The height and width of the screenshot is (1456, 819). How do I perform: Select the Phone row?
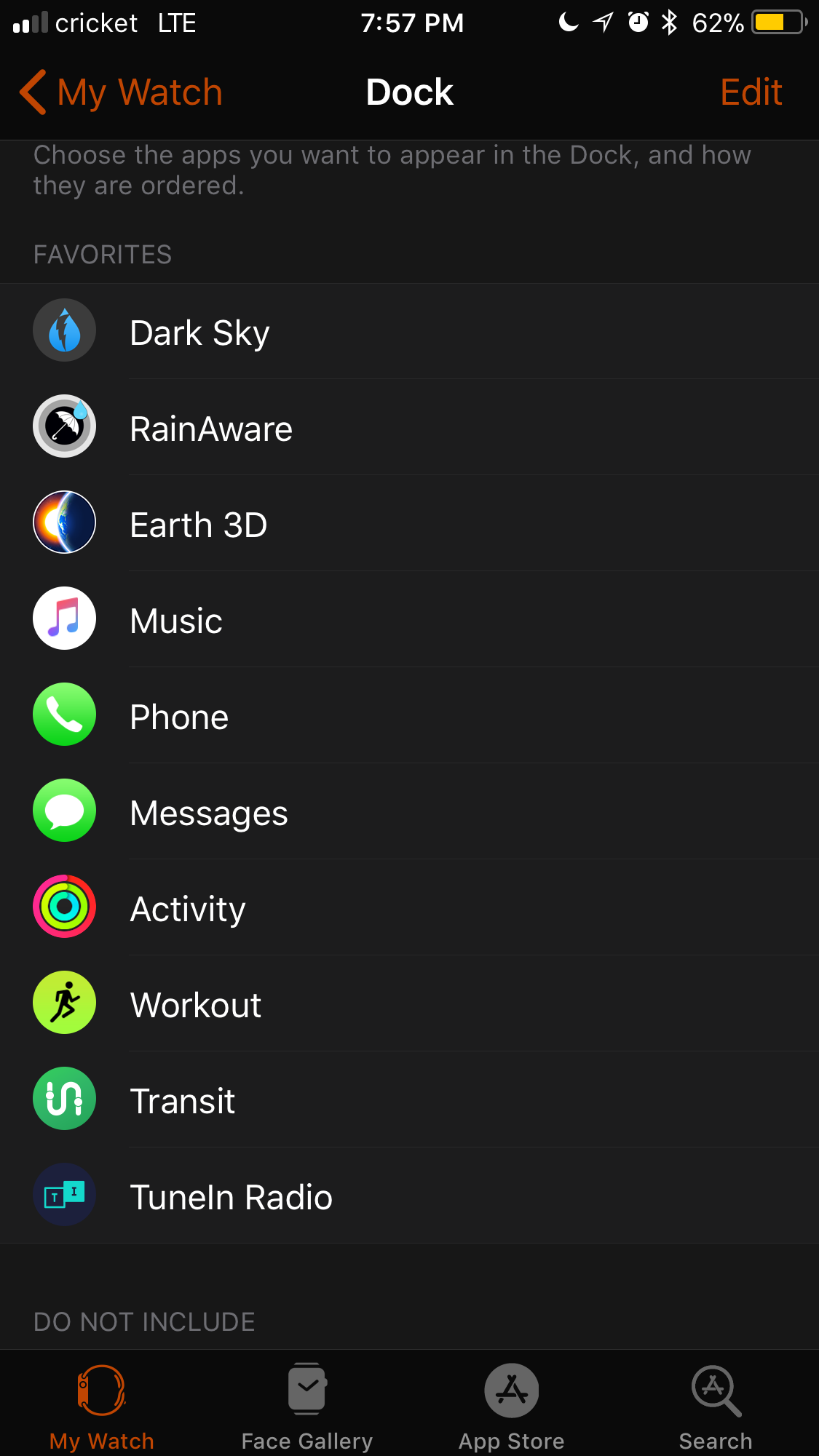click(409, 716)
